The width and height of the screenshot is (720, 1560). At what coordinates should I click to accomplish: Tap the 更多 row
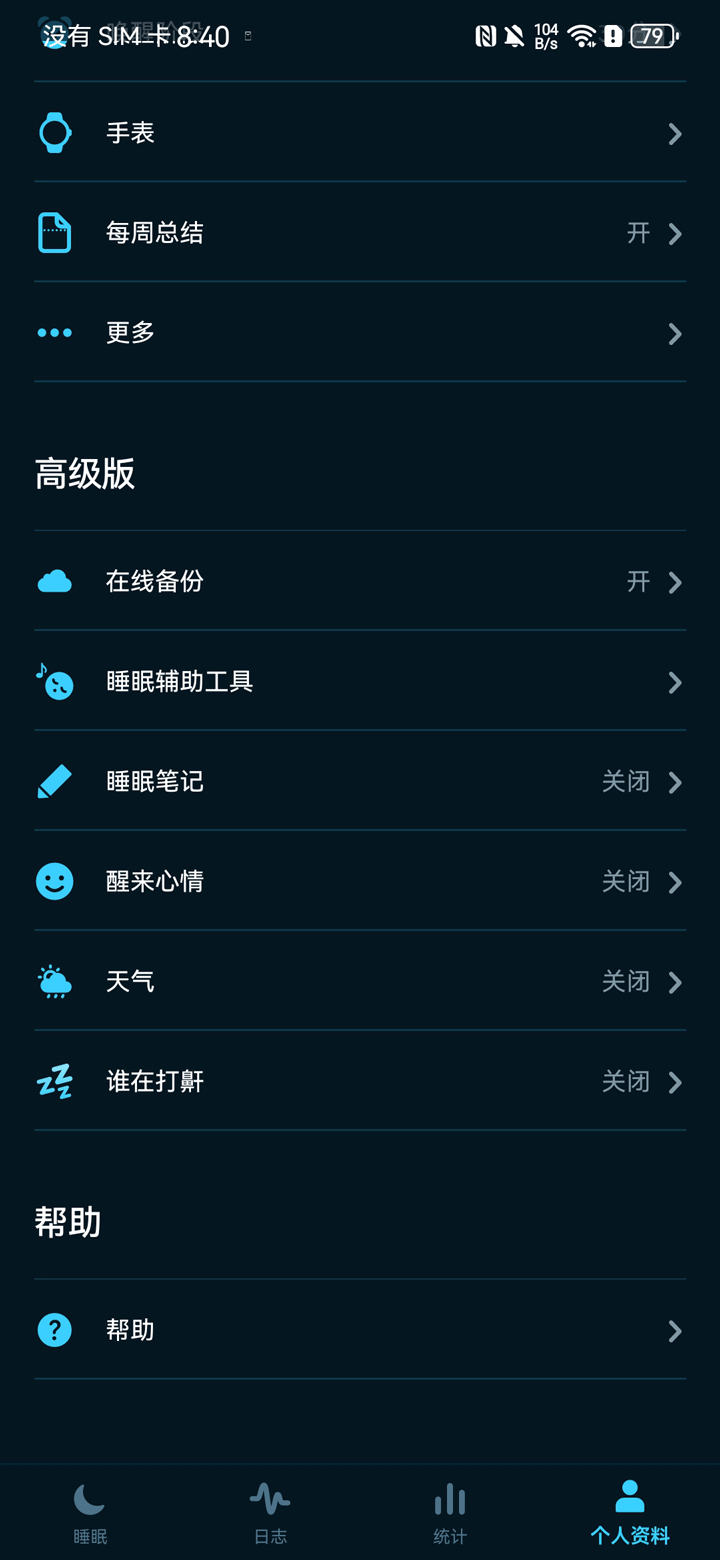tap(360, 333)
